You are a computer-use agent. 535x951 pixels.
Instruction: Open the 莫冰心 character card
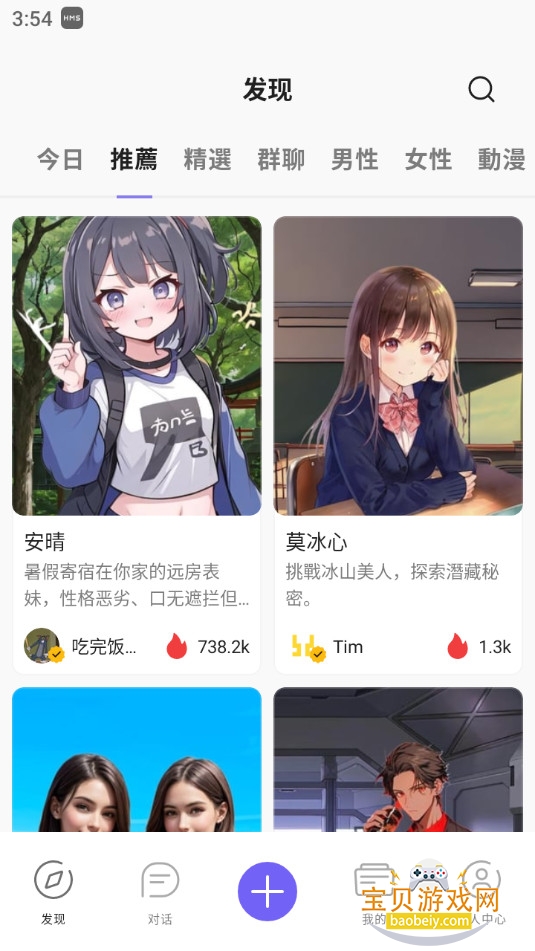pos(398,445)
